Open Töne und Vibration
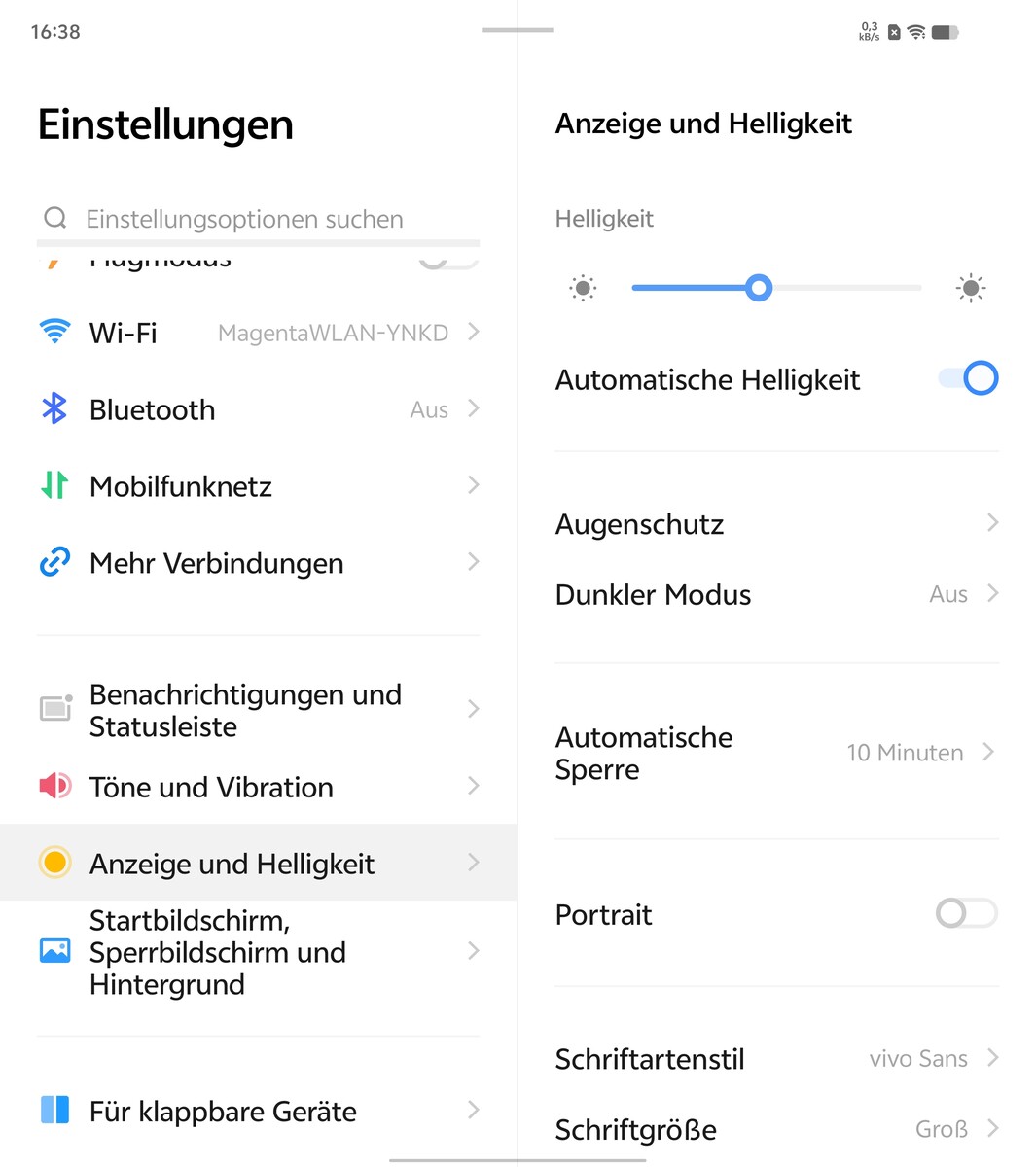Screen dimensions: 1036x1167 tap(258, 787)
